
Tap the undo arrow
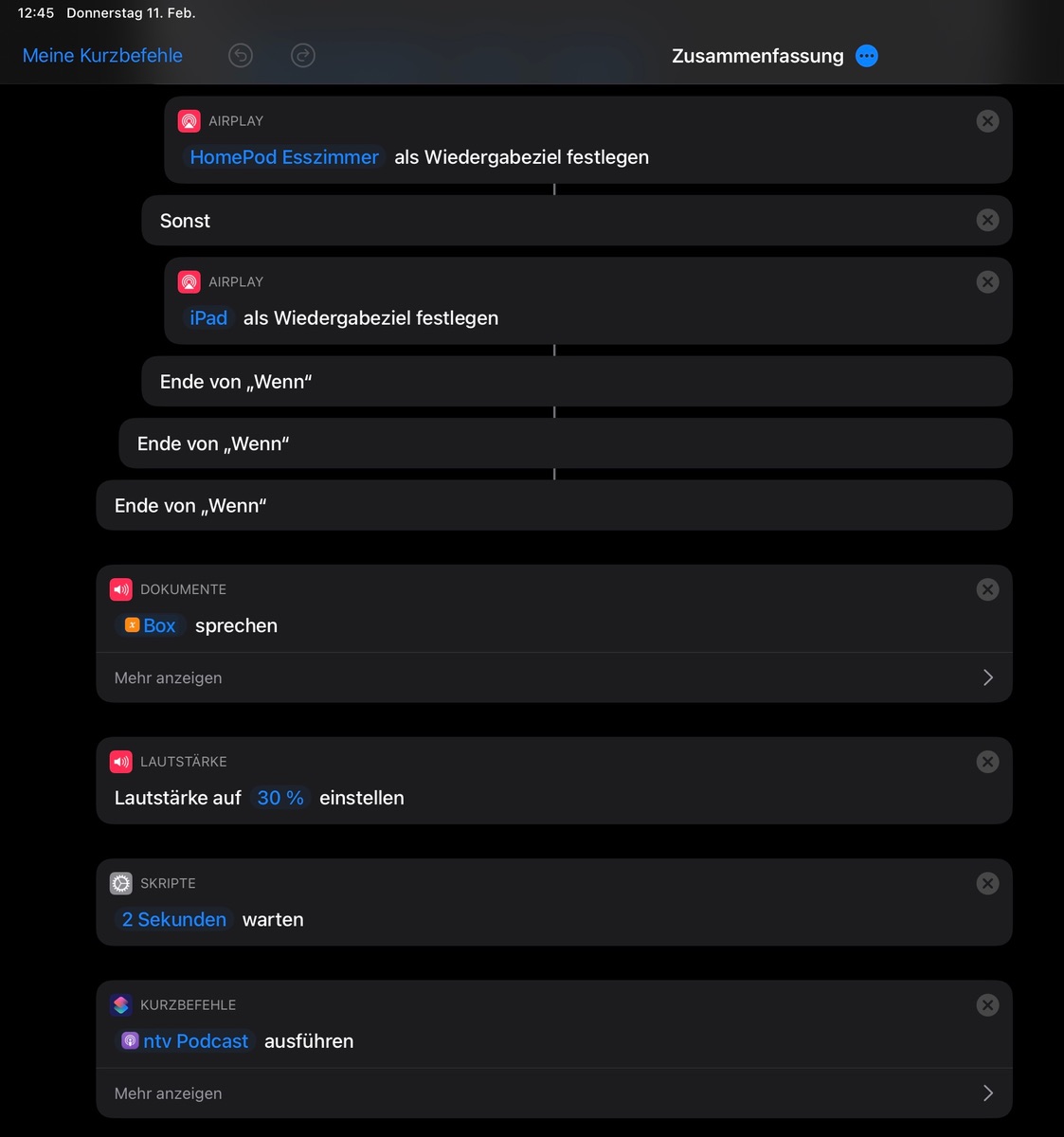point(241,56)
